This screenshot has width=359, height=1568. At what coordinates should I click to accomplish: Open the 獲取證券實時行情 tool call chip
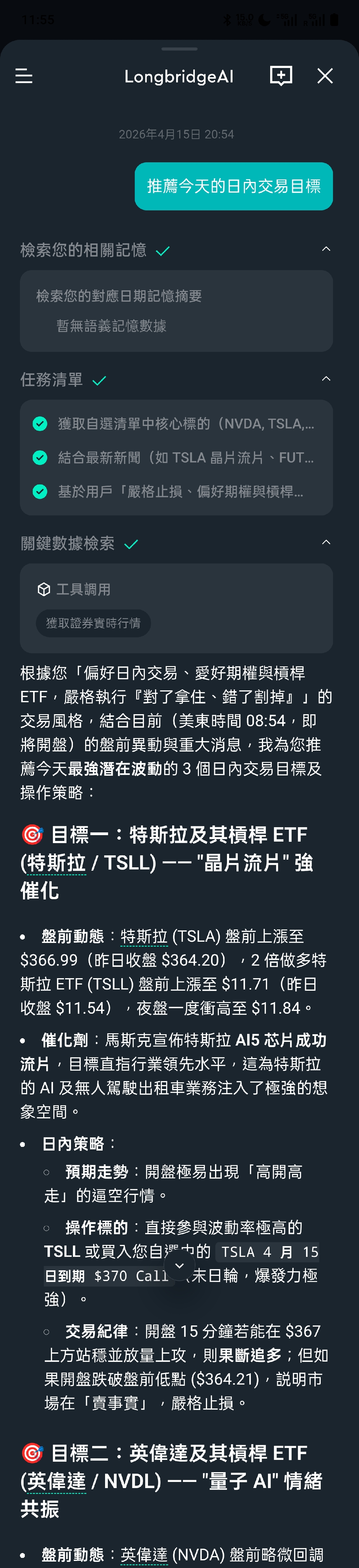pyautogui.click(x=93, y=623)
